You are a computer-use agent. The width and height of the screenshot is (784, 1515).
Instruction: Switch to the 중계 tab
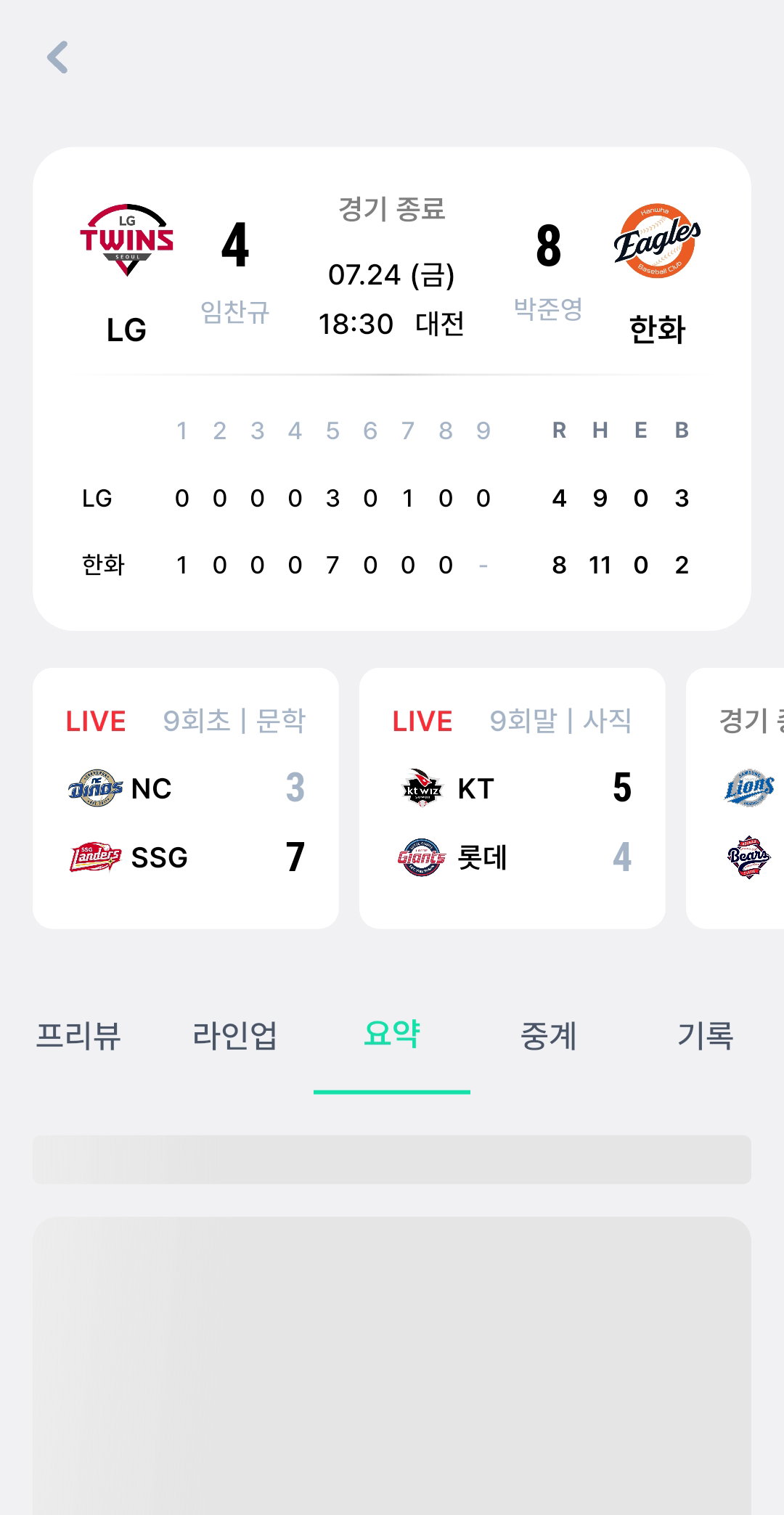point(549,1035)
